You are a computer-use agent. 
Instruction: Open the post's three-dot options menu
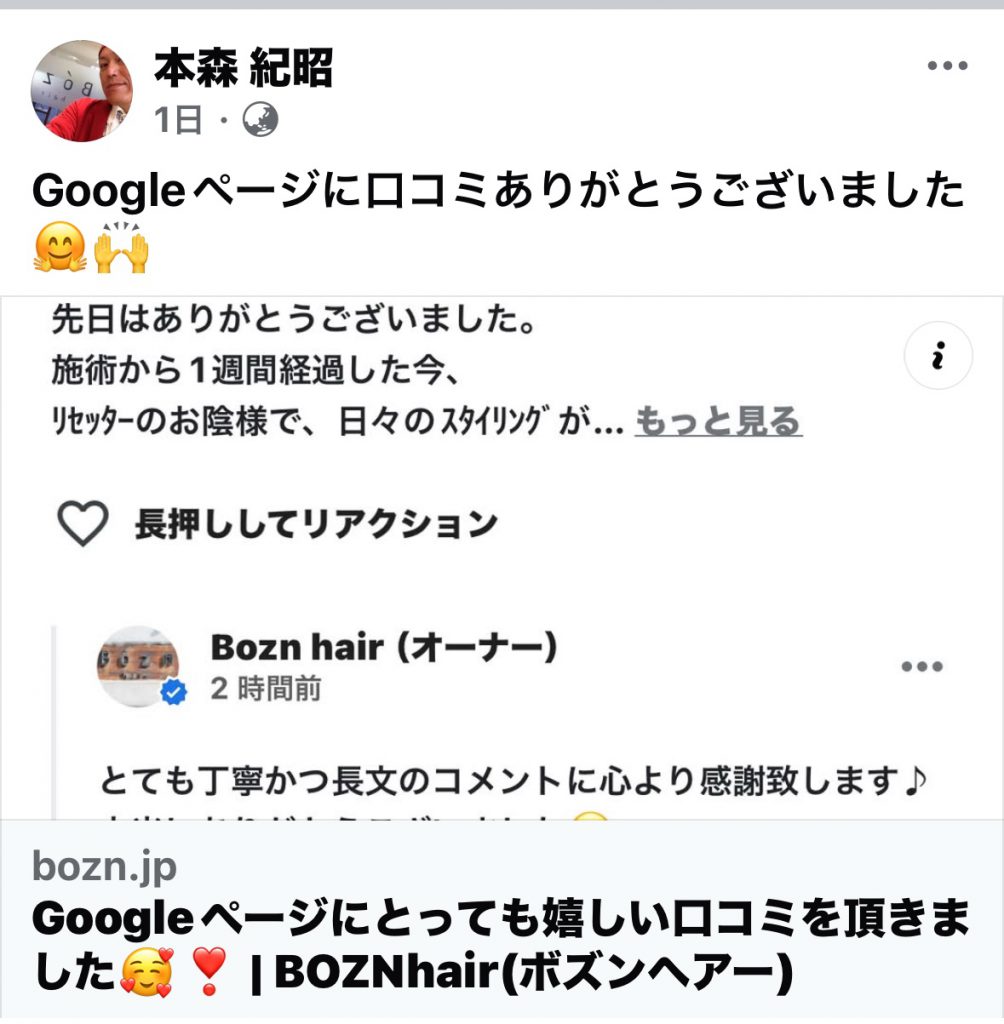click(946, 67)
